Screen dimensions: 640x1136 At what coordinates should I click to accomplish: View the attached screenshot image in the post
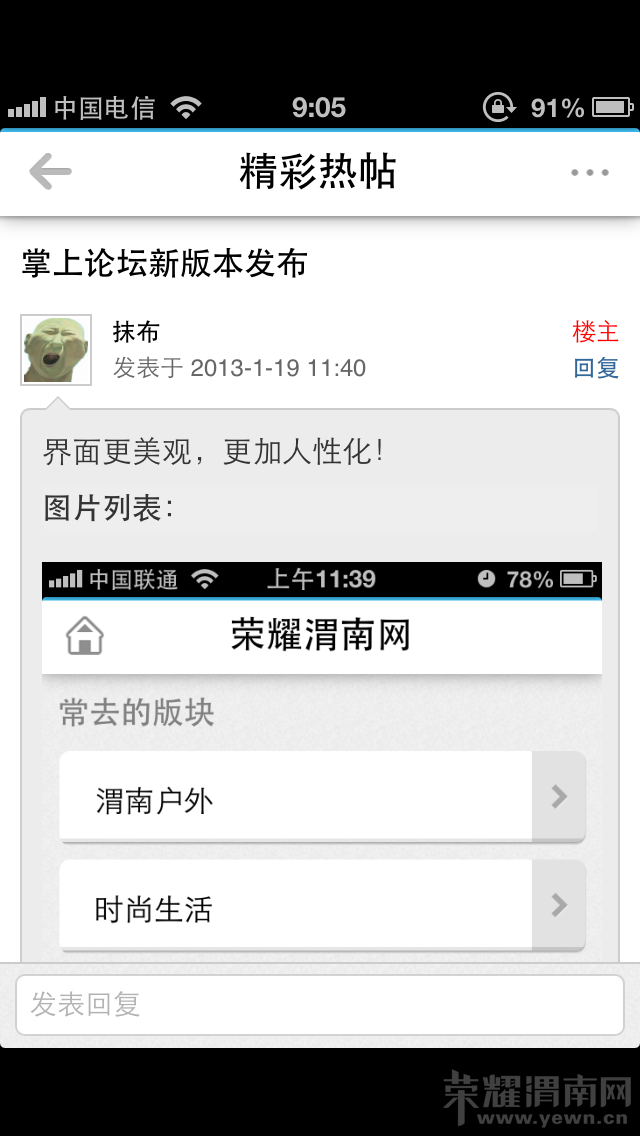click(321, 760)
